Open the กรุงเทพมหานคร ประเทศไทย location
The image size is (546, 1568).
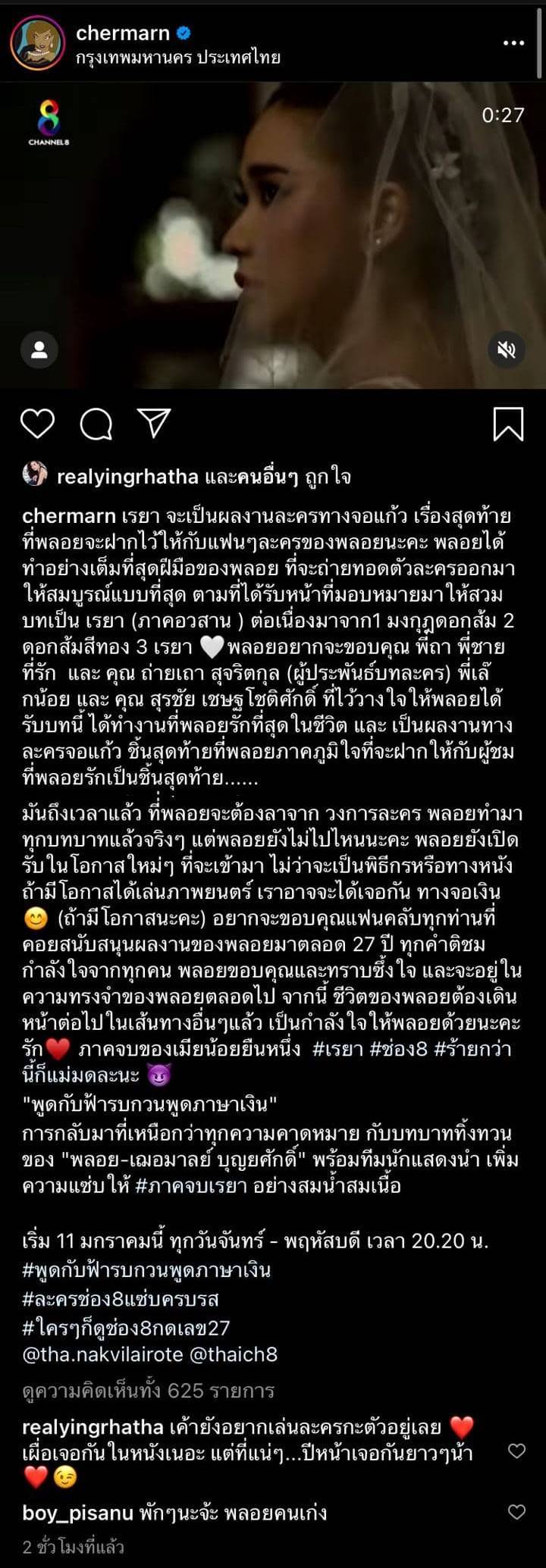(178, 58)
